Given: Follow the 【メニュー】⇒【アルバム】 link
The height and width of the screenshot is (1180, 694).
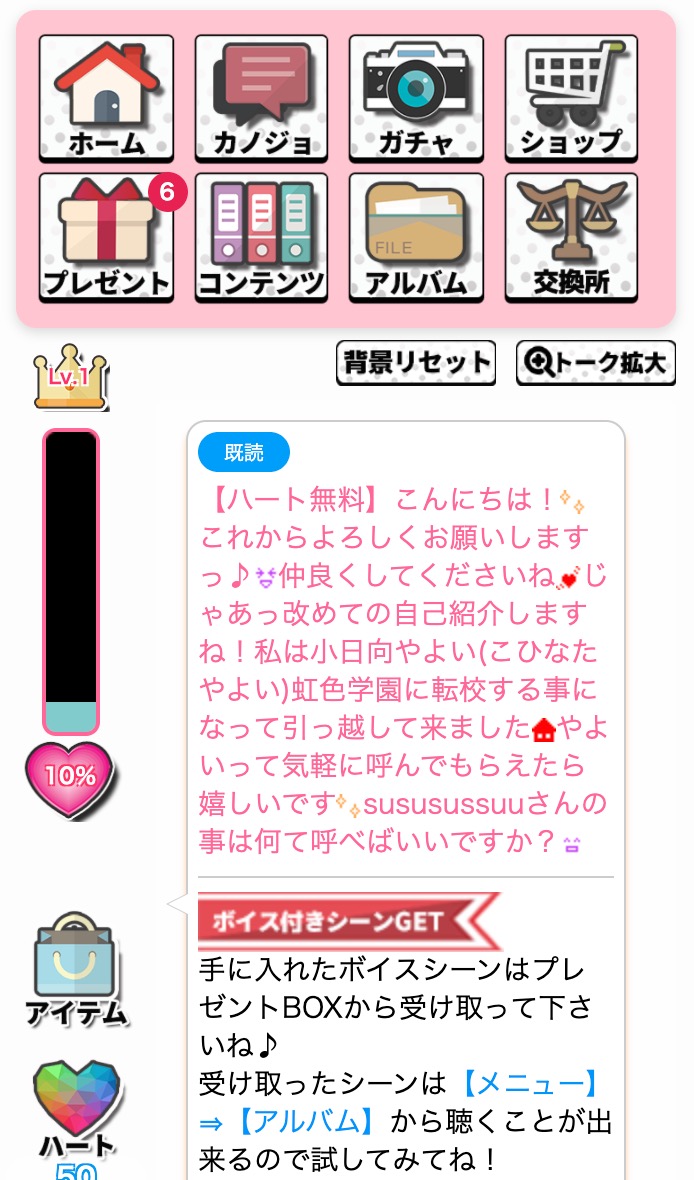Looking at the screenshot, I should point(529,1084).
